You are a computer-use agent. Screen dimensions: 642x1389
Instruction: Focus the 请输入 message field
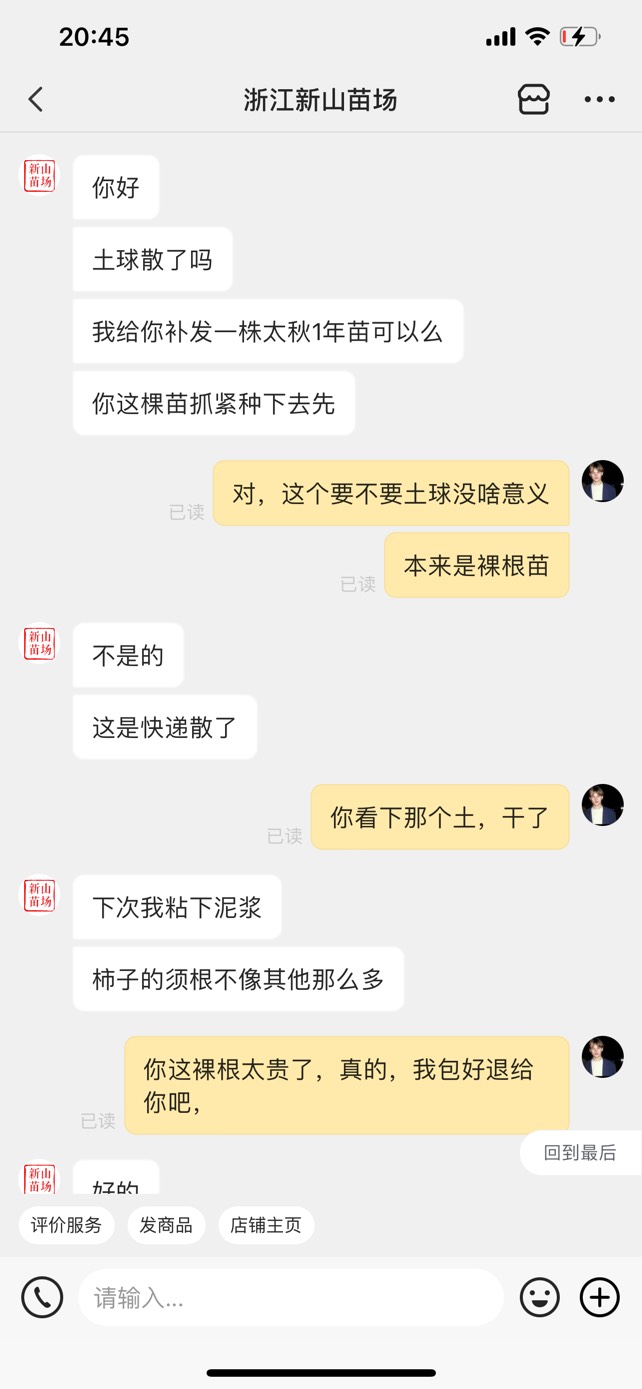tap(291, 1298)
